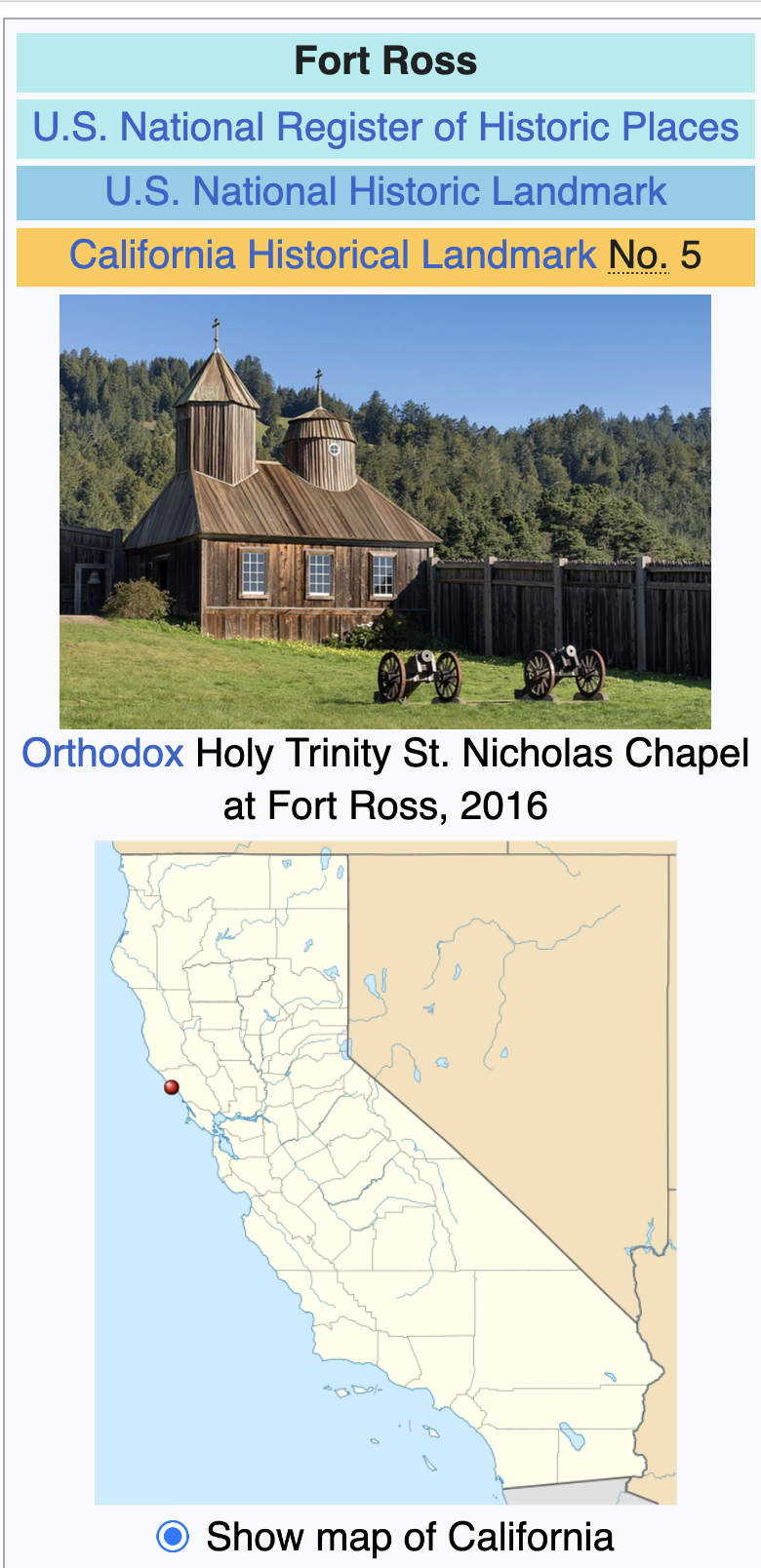Select Show map of California option
Screen dimensions: 761x1568
click(x=173, y=1537)
